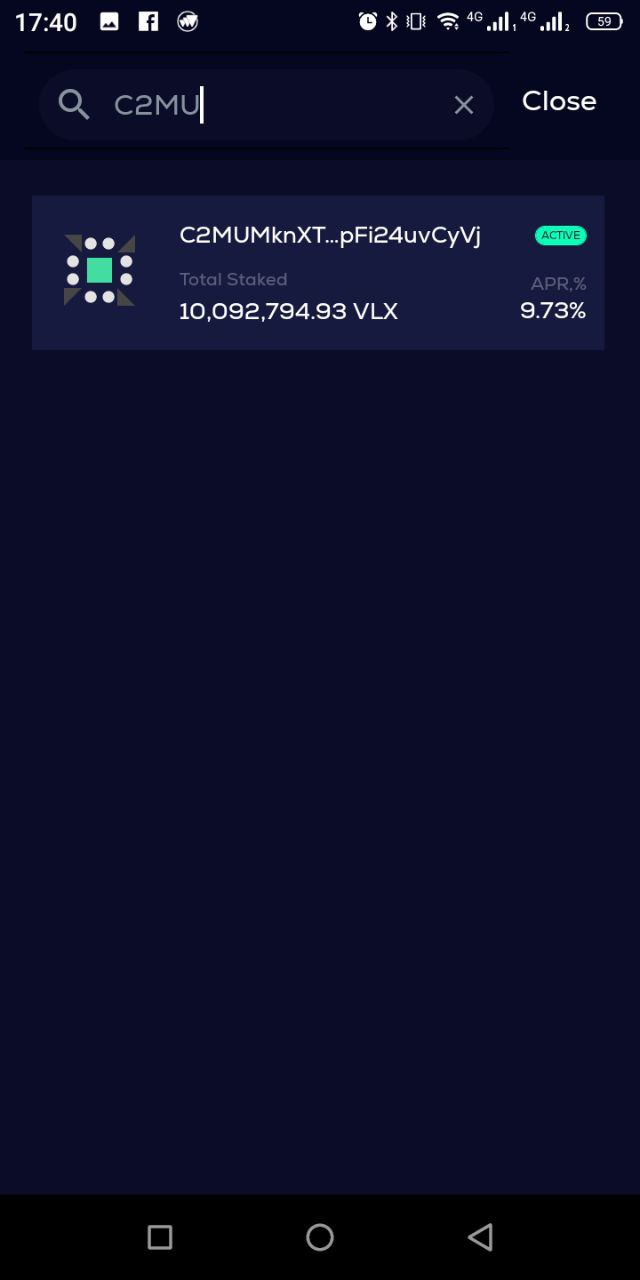Image resolution: width=640 pixels, height=1280 pixels.
Task: Go to the home screen via system home button
Action: [320, 1237]
